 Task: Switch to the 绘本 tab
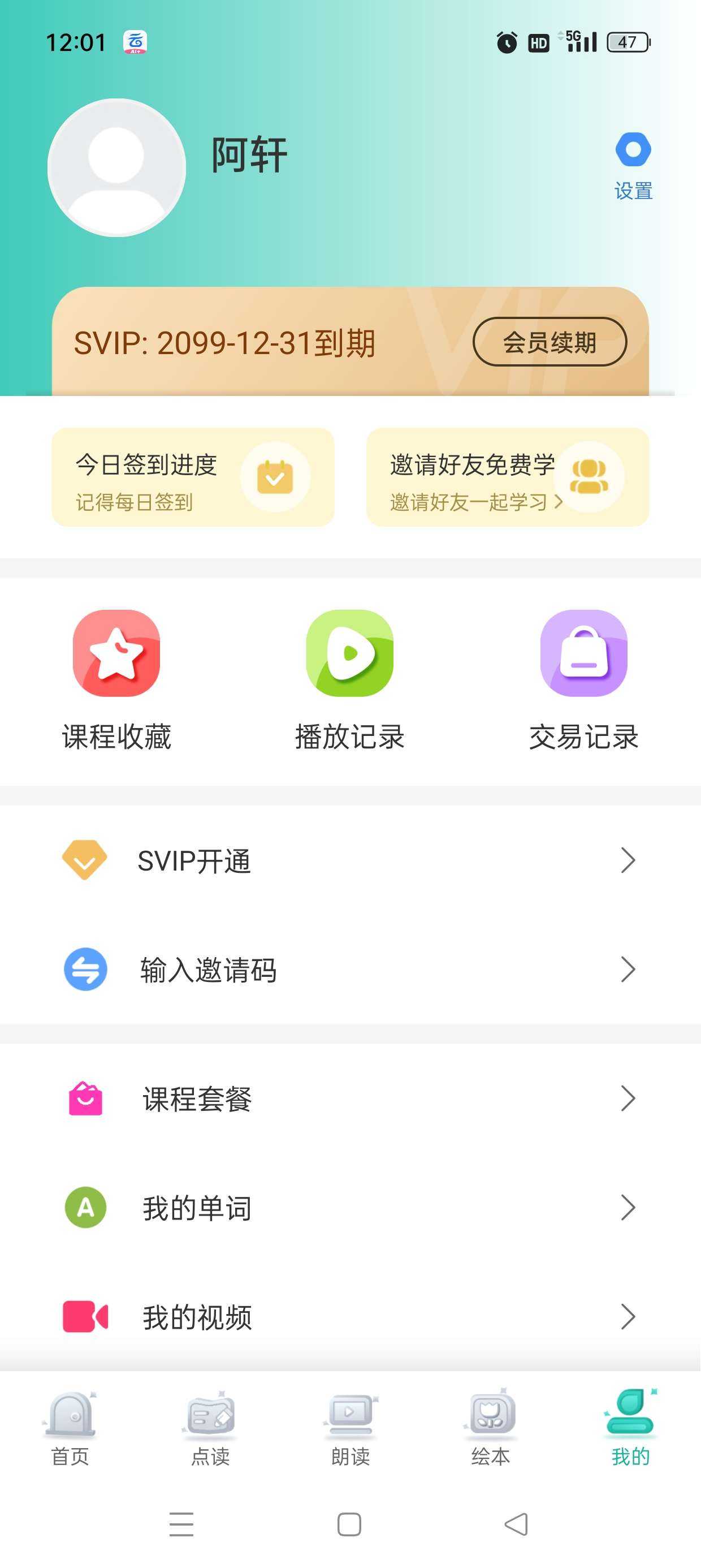pos(491,1428)
